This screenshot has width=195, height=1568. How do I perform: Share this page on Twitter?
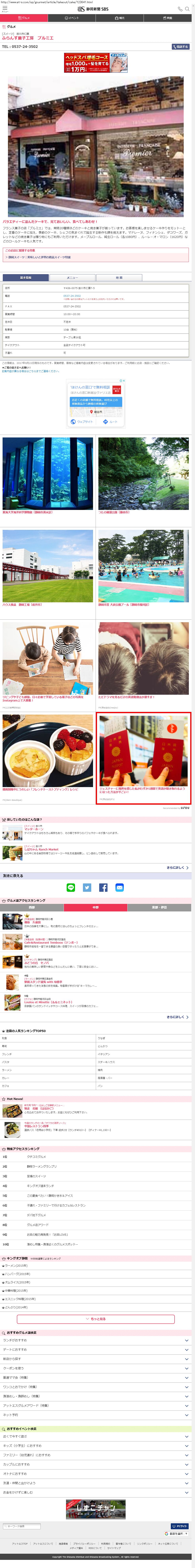(87, 888)
